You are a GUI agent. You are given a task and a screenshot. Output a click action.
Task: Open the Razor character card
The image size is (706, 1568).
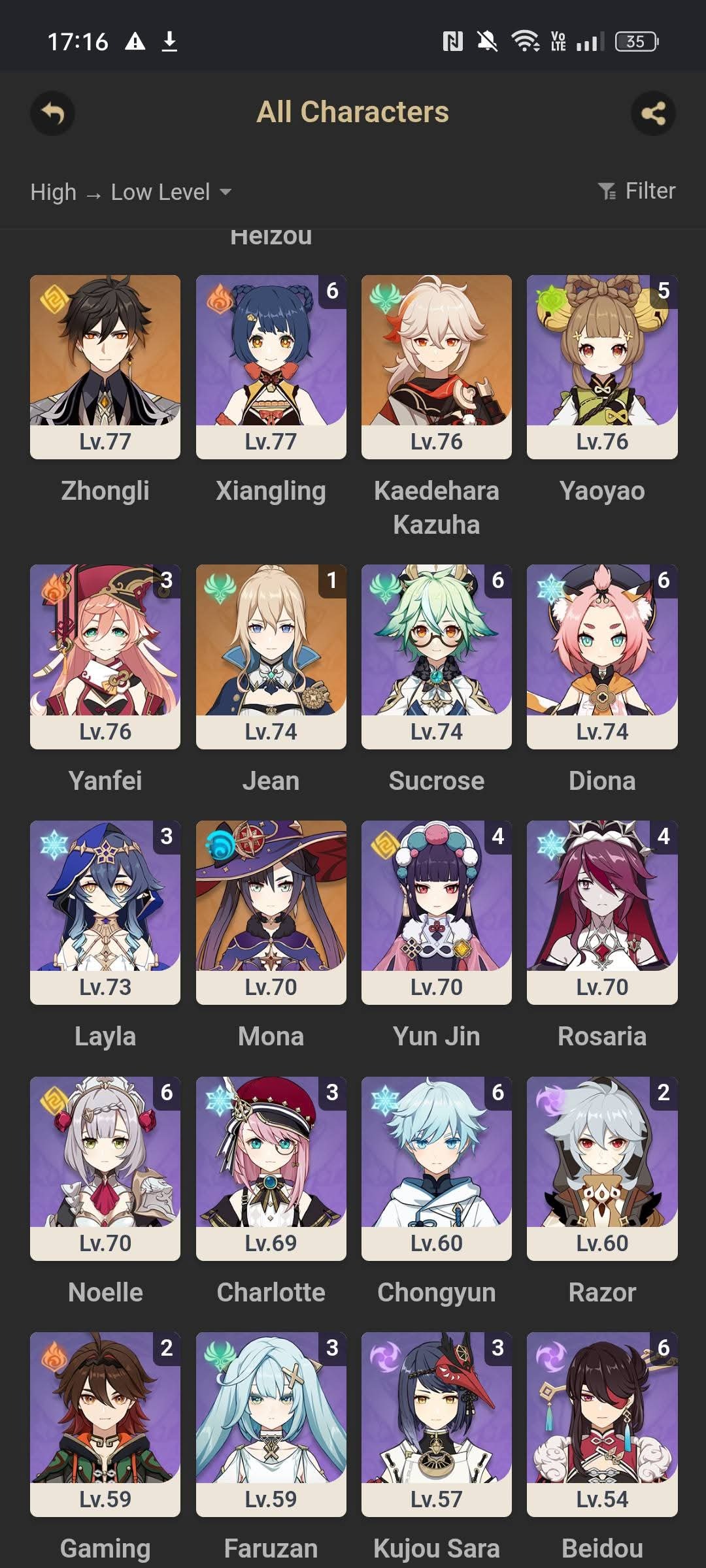(x=602, y=1169)
